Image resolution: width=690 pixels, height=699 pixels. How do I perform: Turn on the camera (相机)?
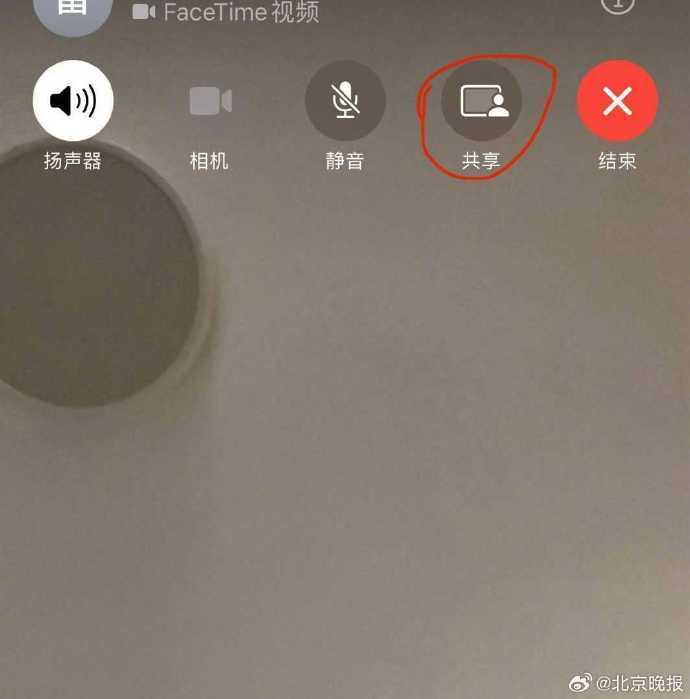(x=210, y=101)
